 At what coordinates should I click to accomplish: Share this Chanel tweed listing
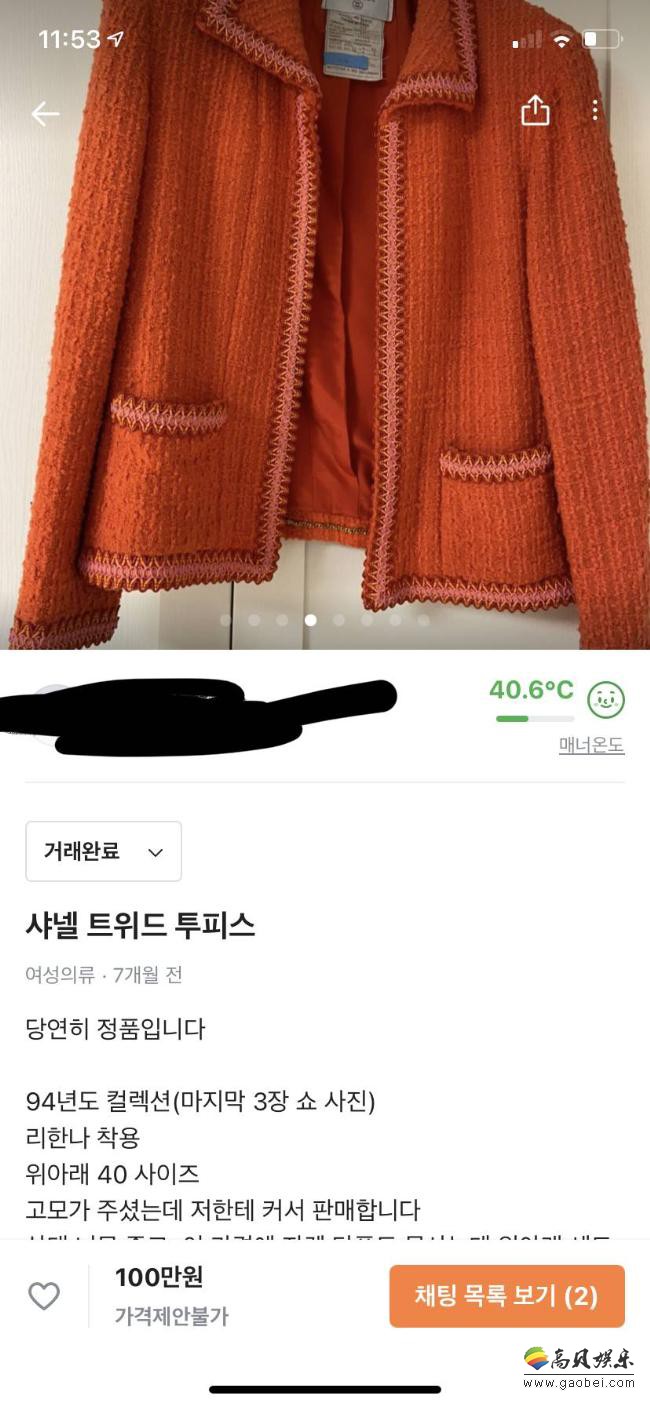tap(535, 110)
